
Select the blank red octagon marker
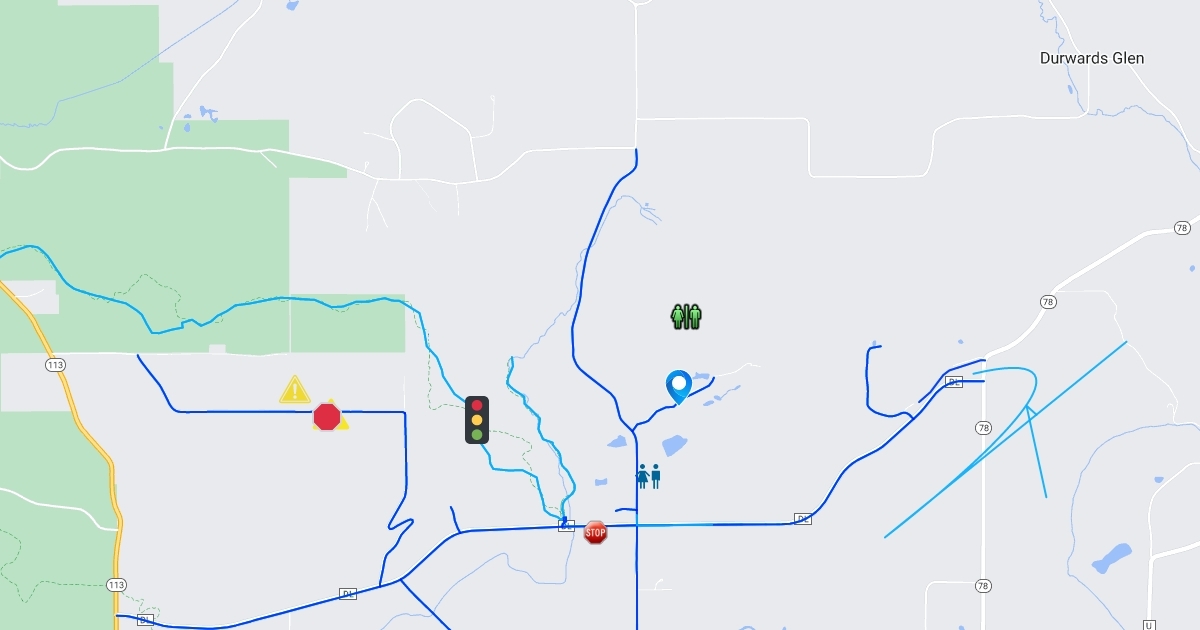[x=327, y=416]
